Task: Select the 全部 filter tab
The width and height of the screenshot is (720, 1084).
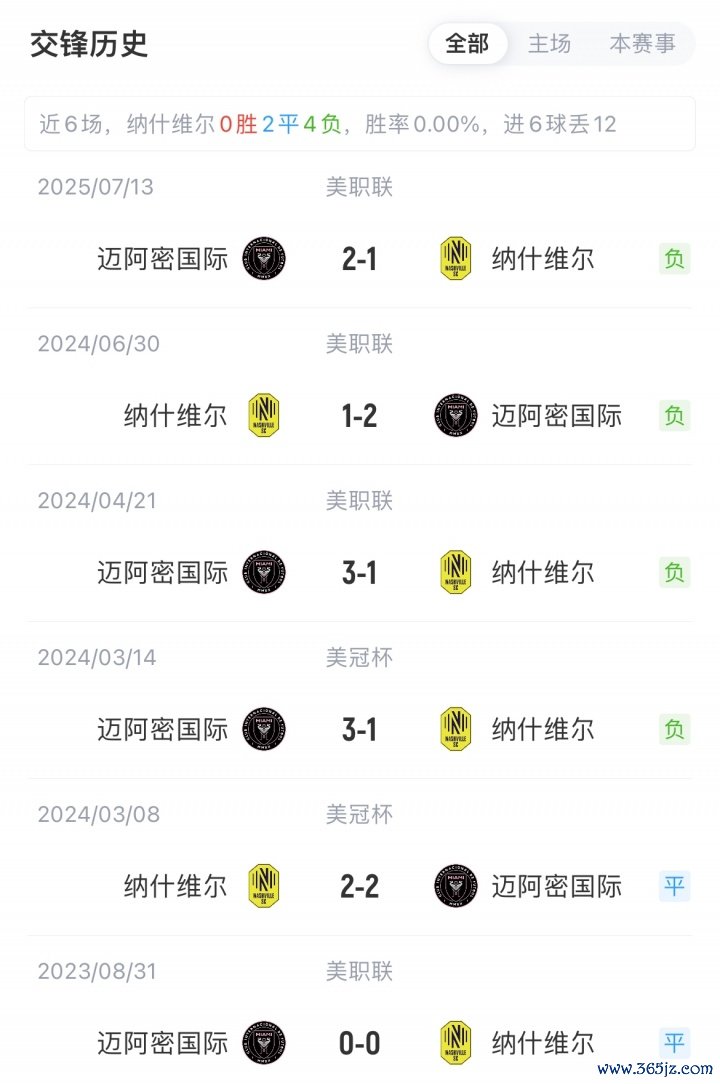Action: click(467, 44)
